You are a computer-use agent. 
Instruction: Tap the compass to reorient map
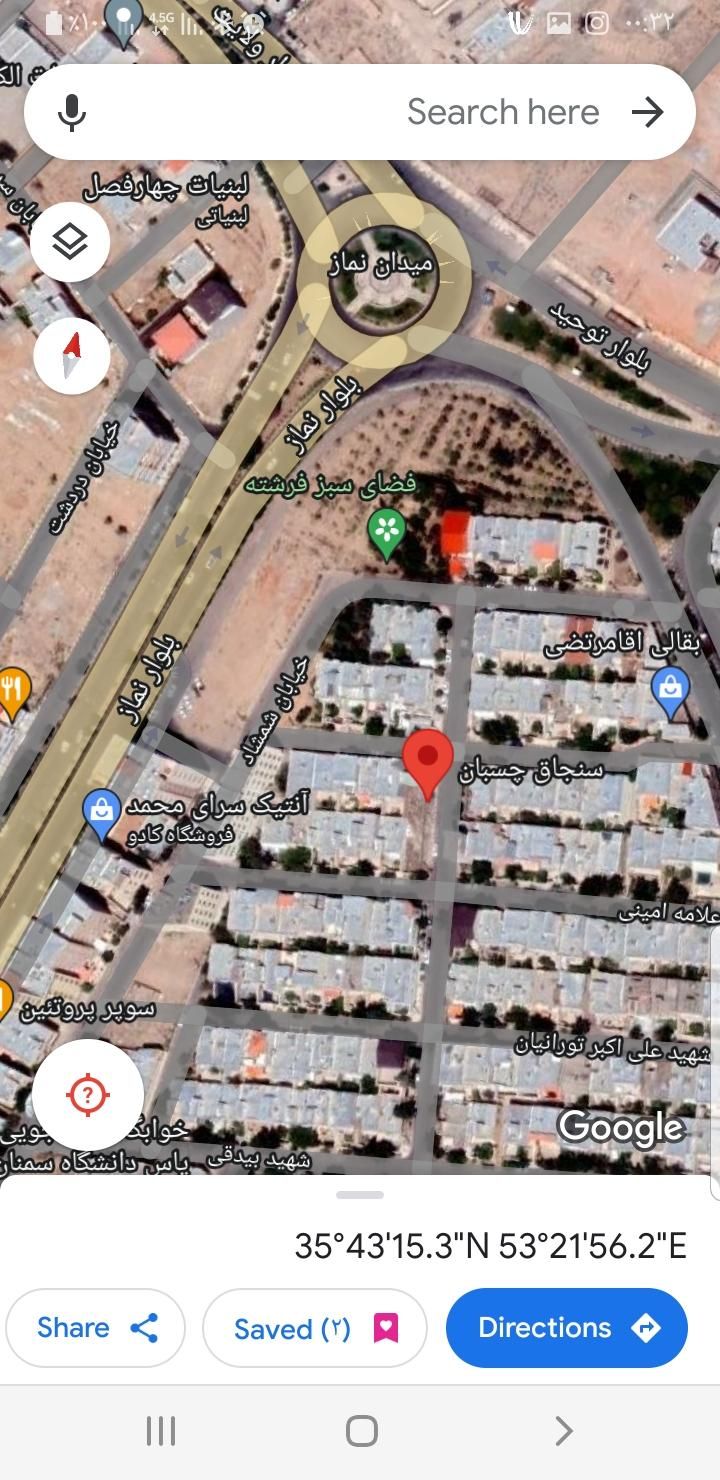coord(71,356)
